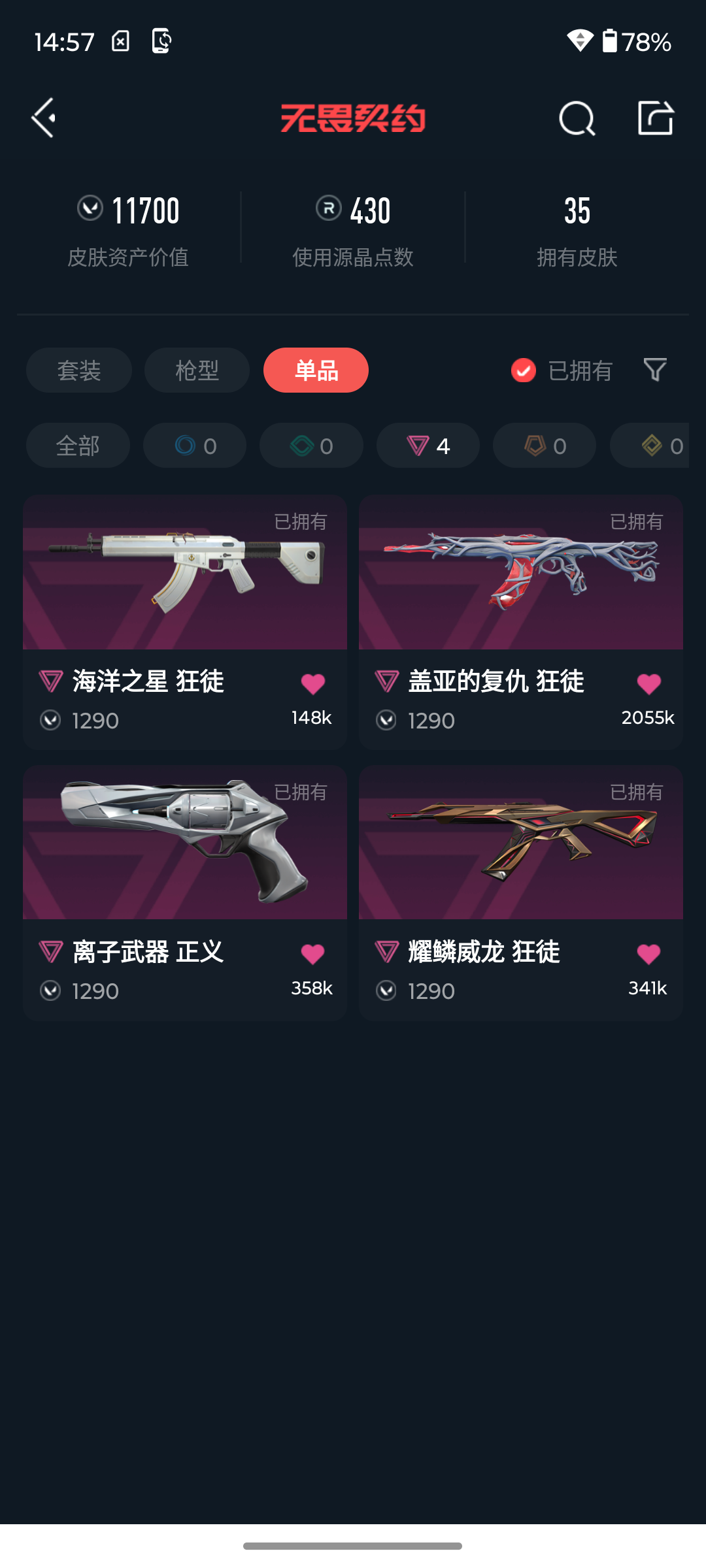Select the 全部 rarity chip
Screen dimensions: 706x1568
pos(78,446)
